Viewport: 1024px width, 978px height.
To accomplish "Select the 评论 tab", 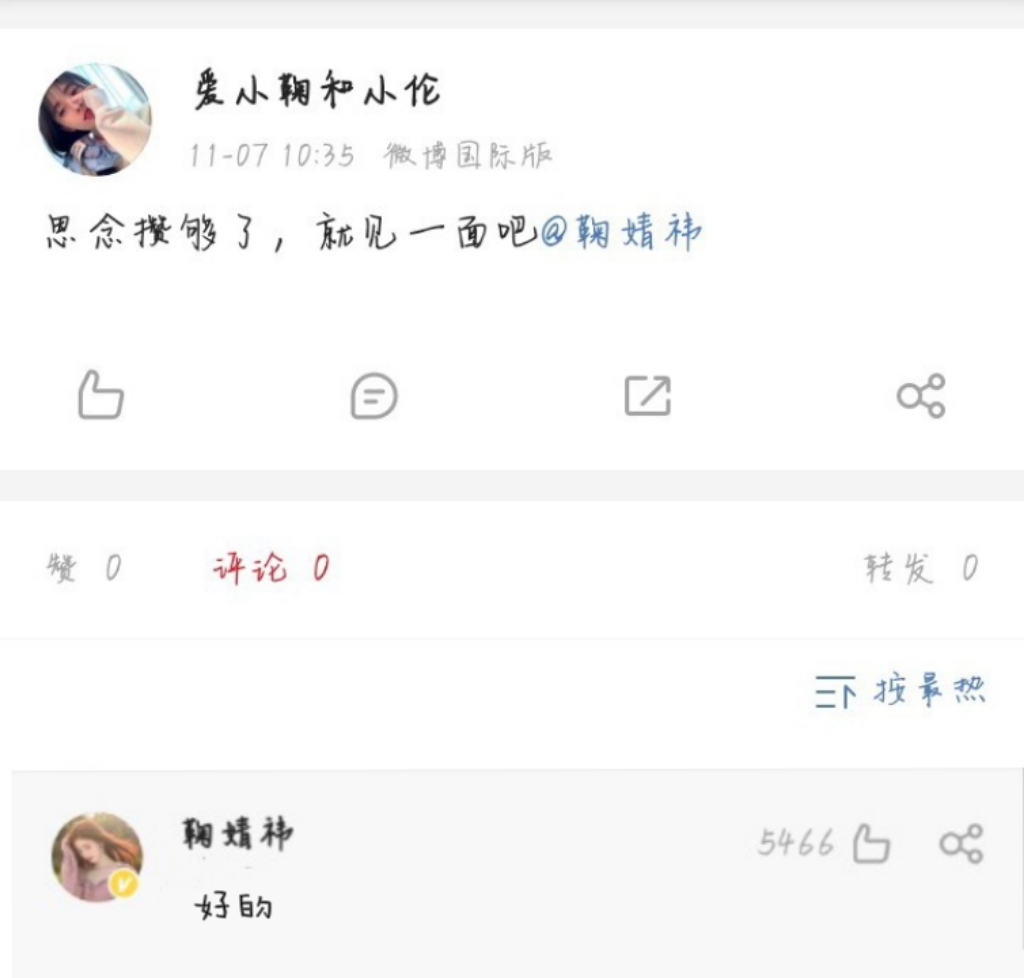I will point(270,569).
